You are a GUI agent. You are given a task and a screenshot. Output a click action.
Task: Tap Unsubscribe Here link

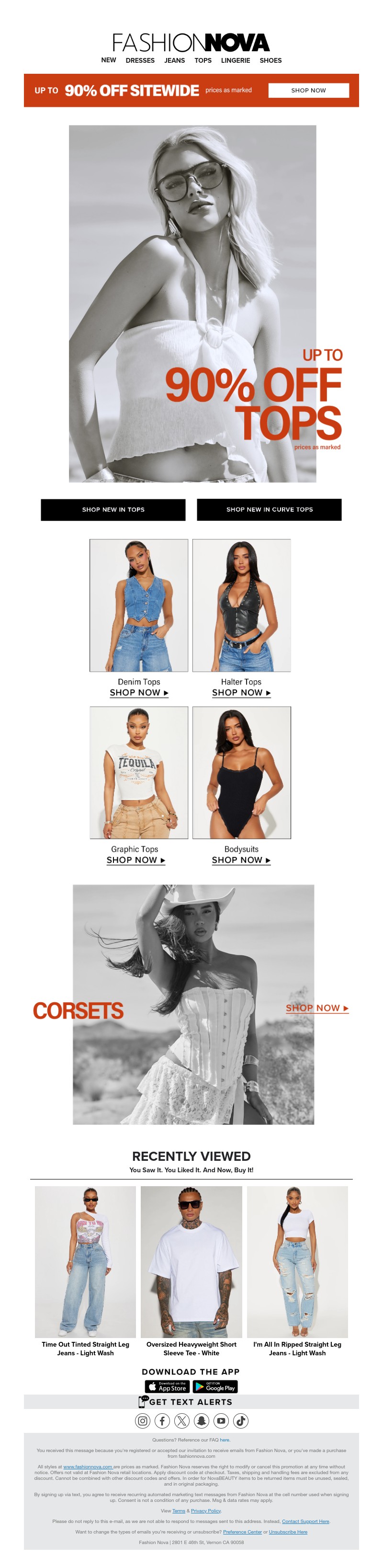[x=288, y=1532]
